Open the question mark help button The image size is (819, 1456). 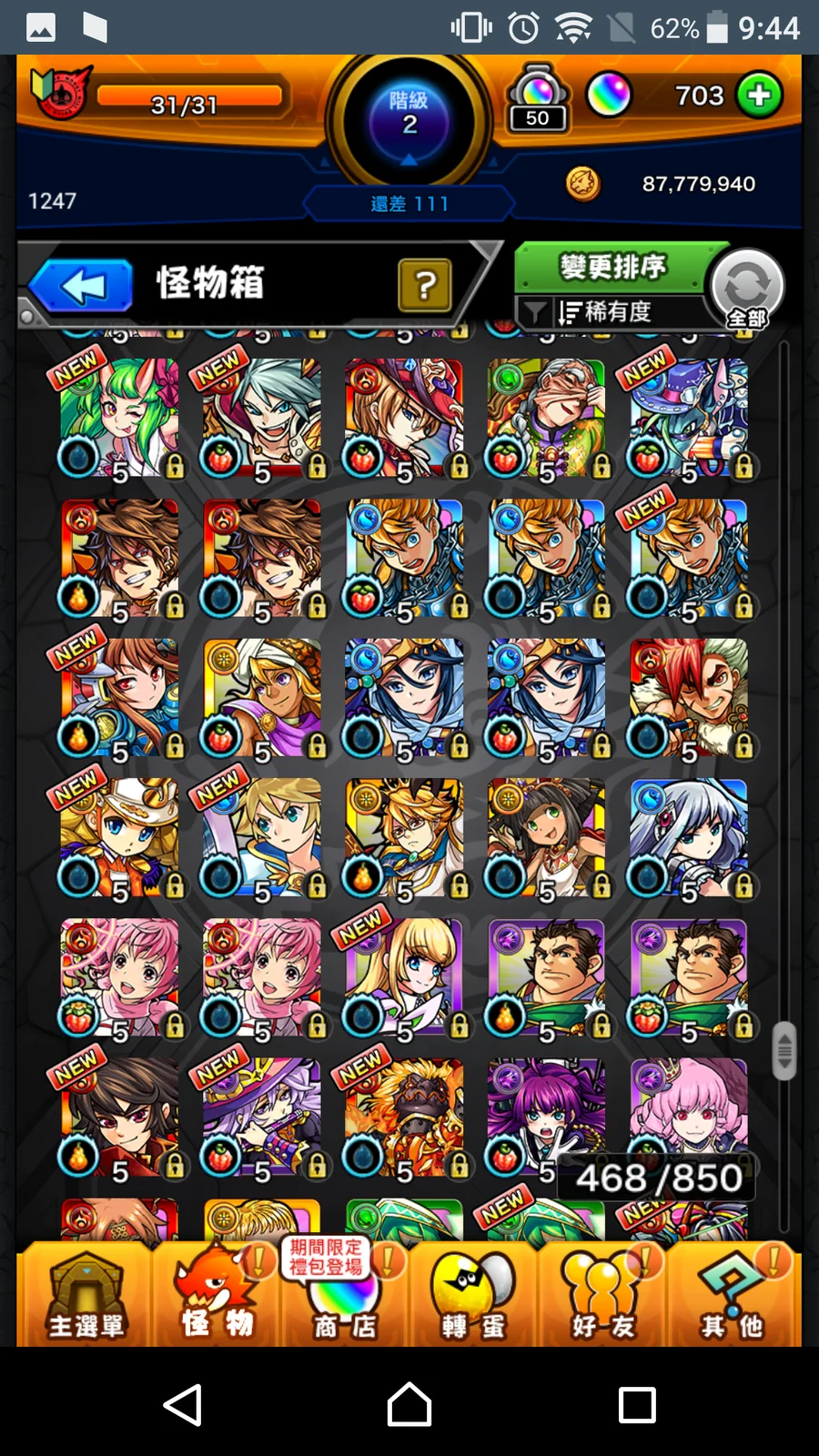pyautogui.click(x=424, y=286)
